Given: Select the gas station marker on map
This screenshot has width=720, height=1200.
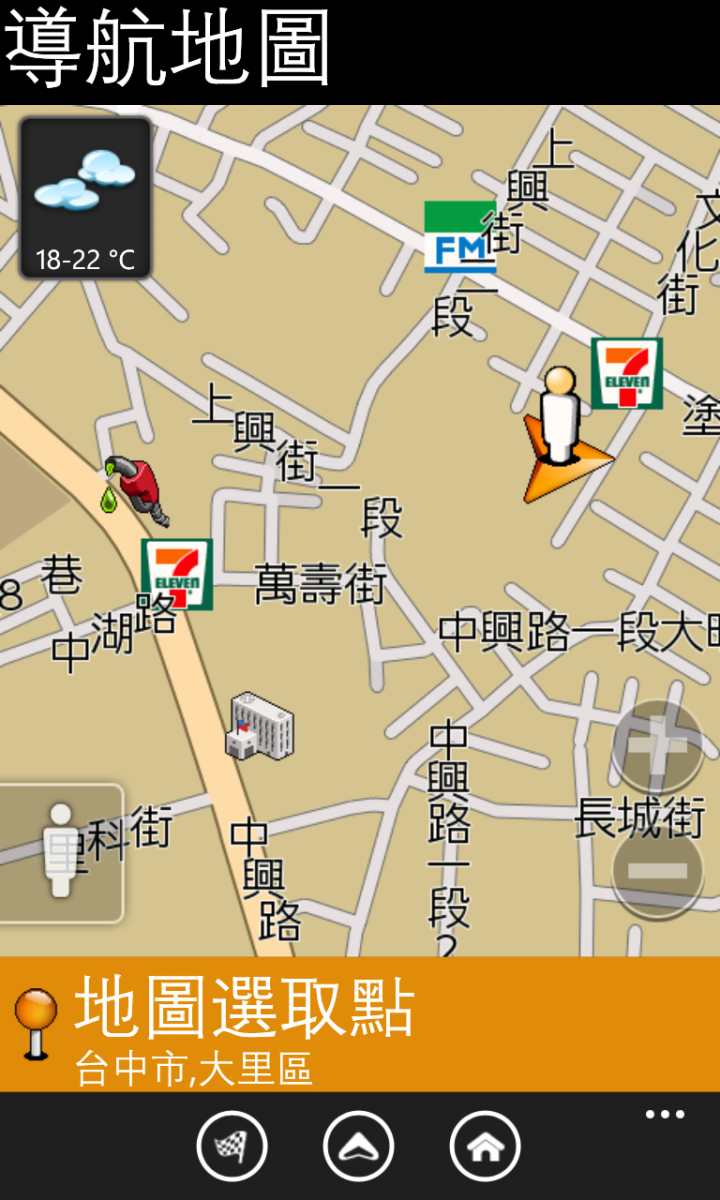Looking at the screenshot, I should coord(135,489).
